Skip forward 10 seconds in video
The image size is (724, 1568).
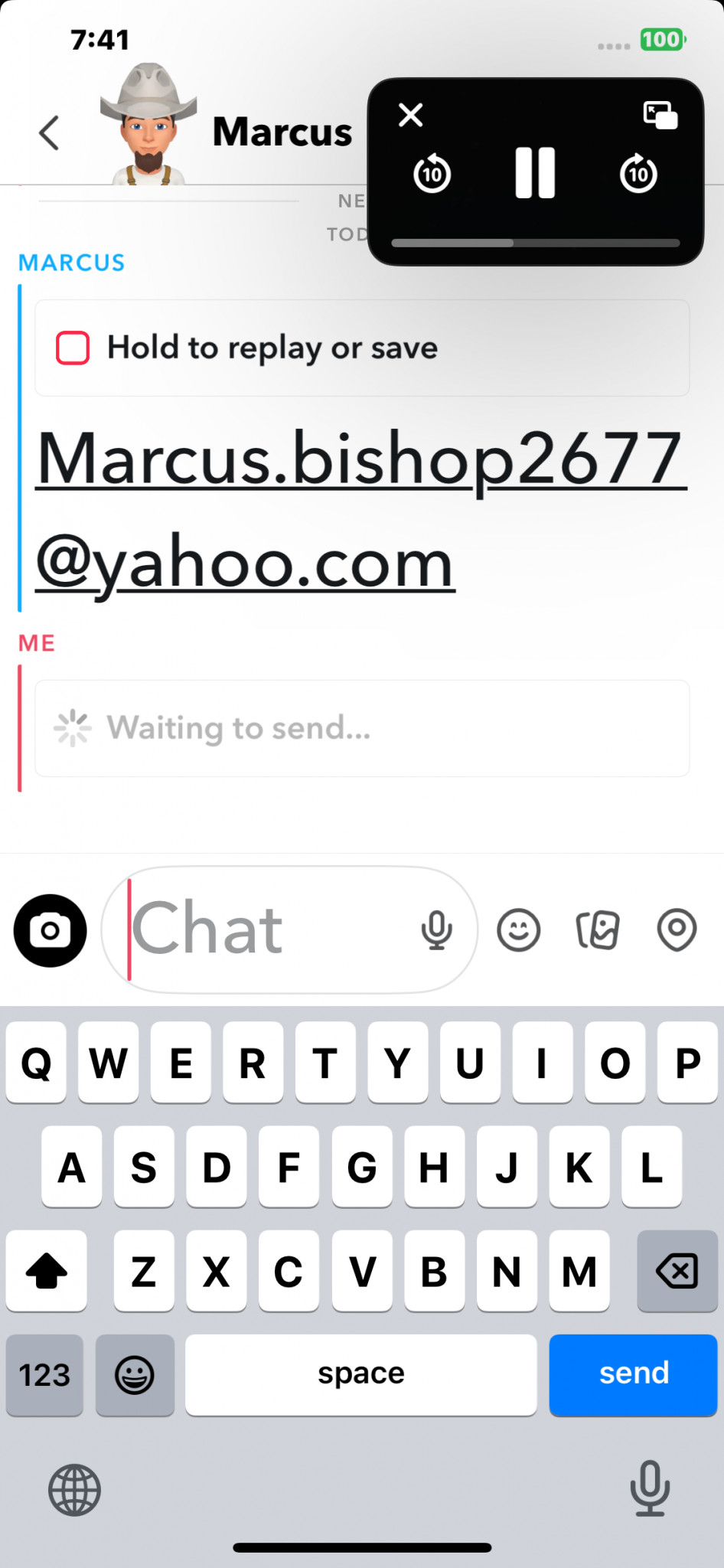point(638,174)
